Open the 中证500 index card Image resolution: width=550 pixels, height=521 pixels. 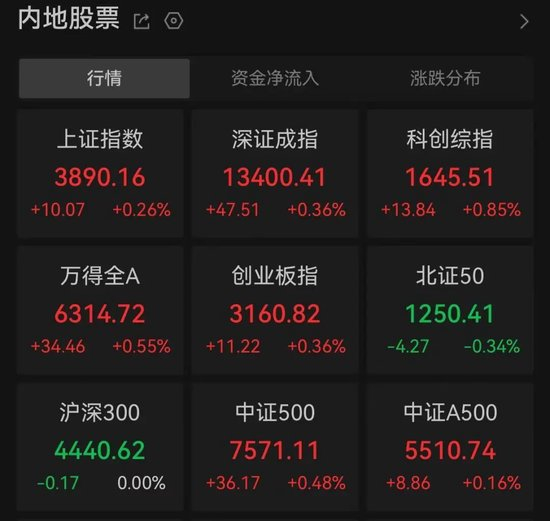(x=275, y=447)
